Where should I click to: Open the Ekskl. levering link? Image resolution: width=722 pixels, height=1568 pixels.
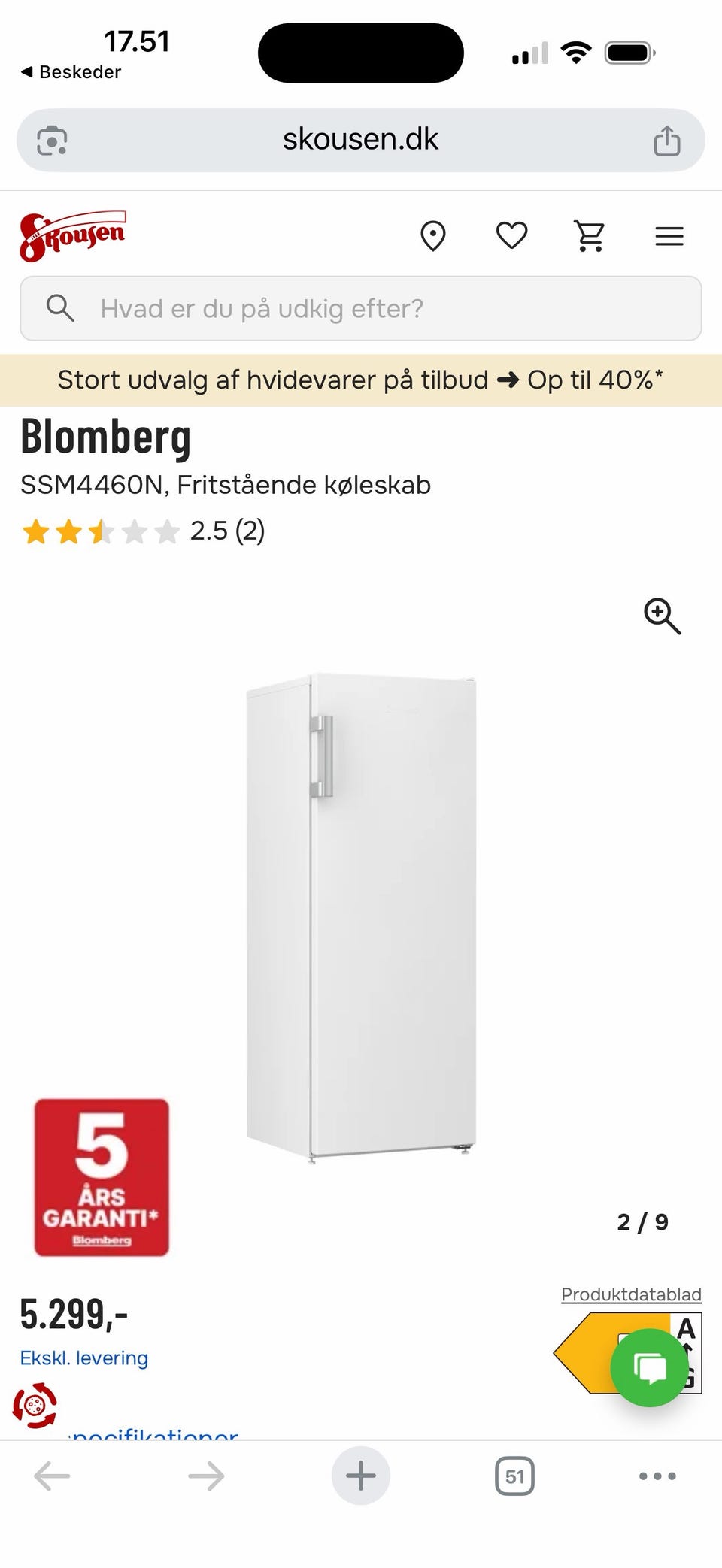click(x=83, y=1358)
